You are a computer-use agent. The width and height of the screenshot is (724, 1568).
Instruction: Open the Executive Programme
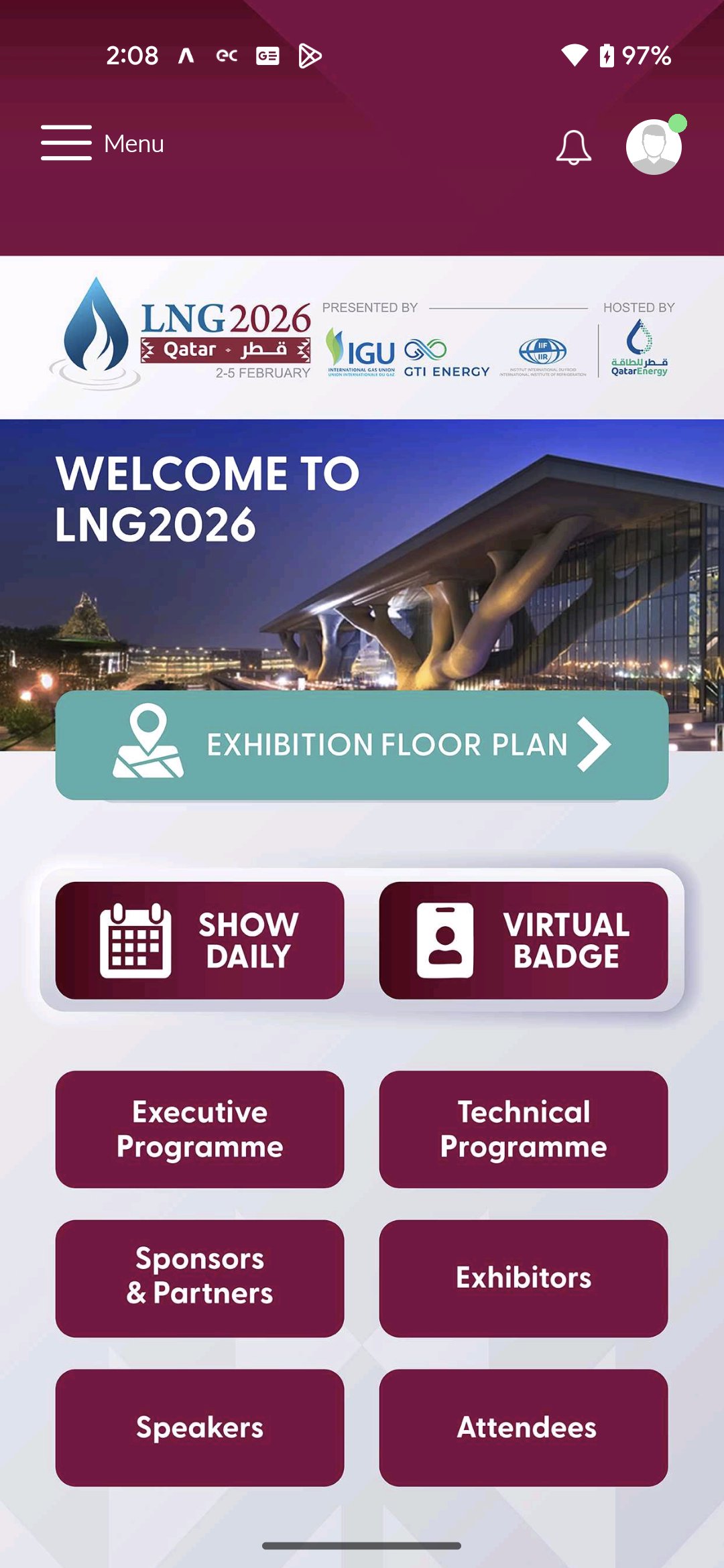pyautogui.click(x=200, y=1129)
